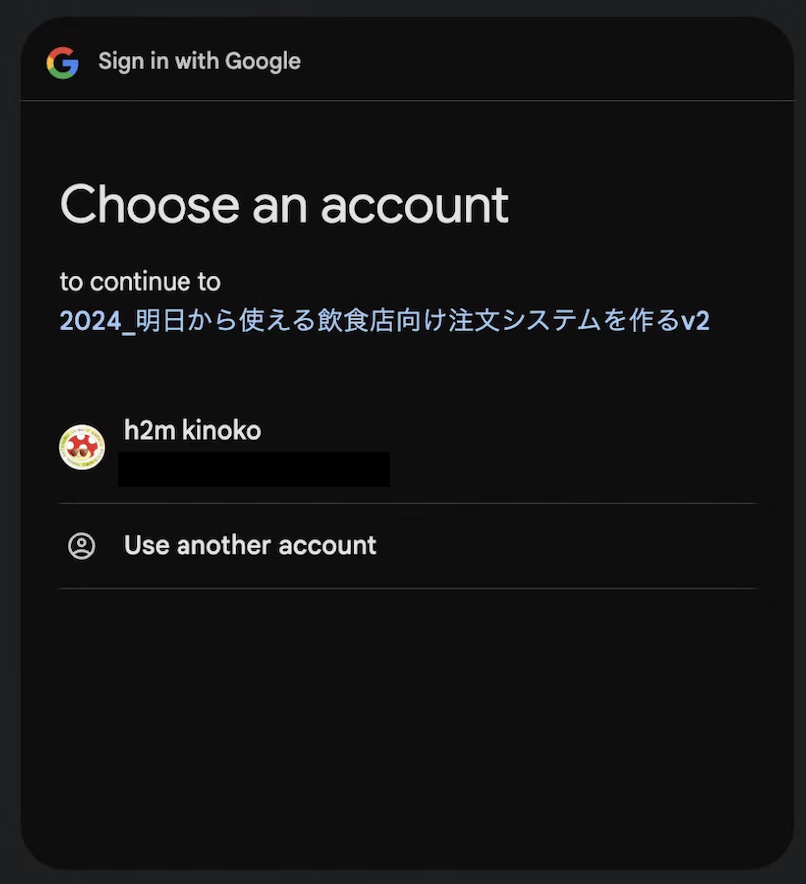The width and height of the screenshot is (806, 884).
Task: Click the colorful G emblem at top left
Action: pos(63,62)
